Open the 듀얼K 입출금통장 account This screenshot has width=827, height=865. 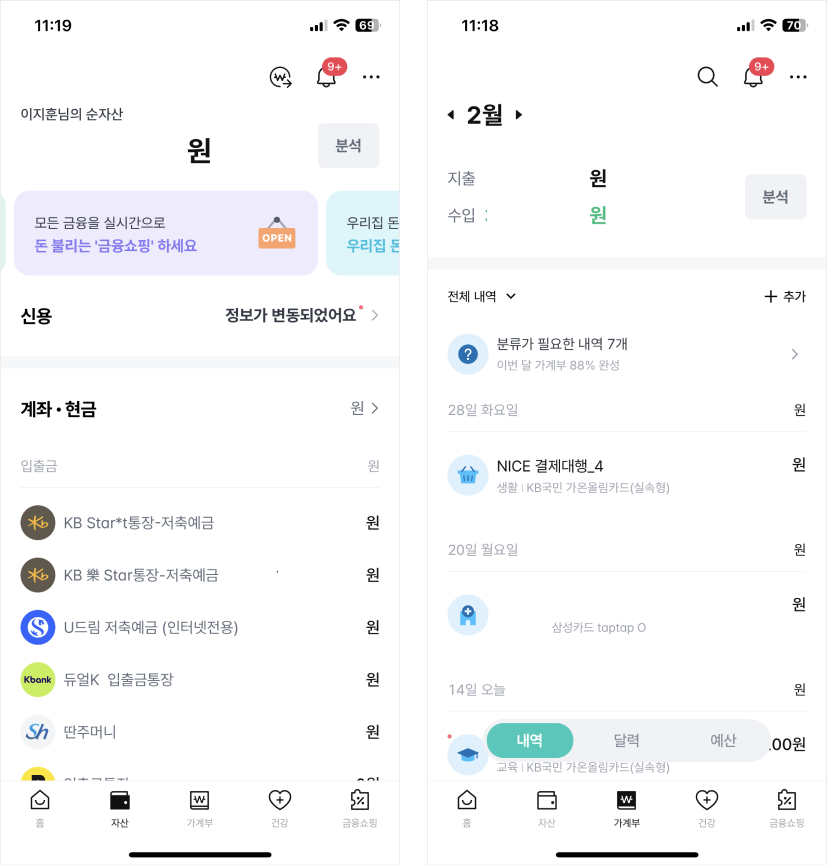(200, 680)
